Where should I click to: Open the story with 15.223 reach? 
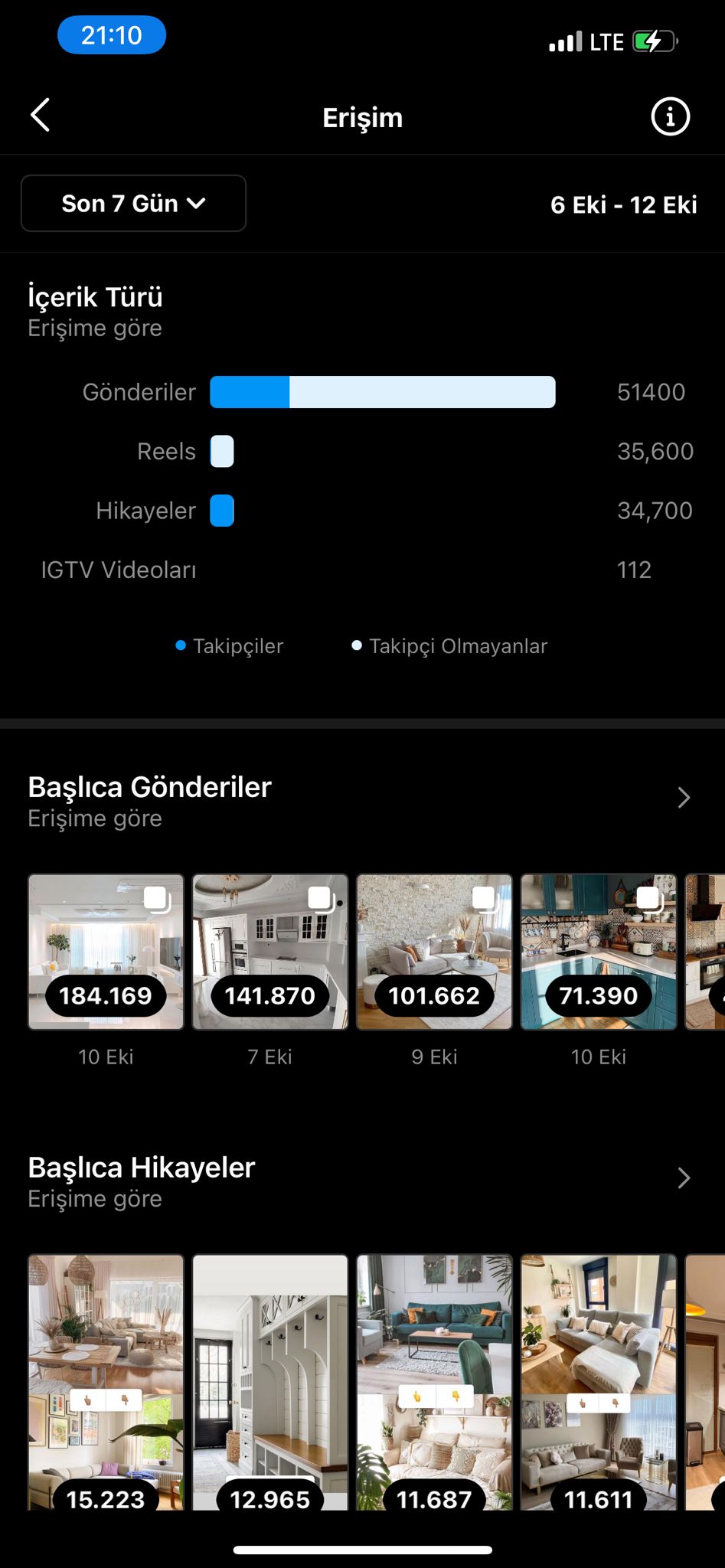tap(106, 1383)
